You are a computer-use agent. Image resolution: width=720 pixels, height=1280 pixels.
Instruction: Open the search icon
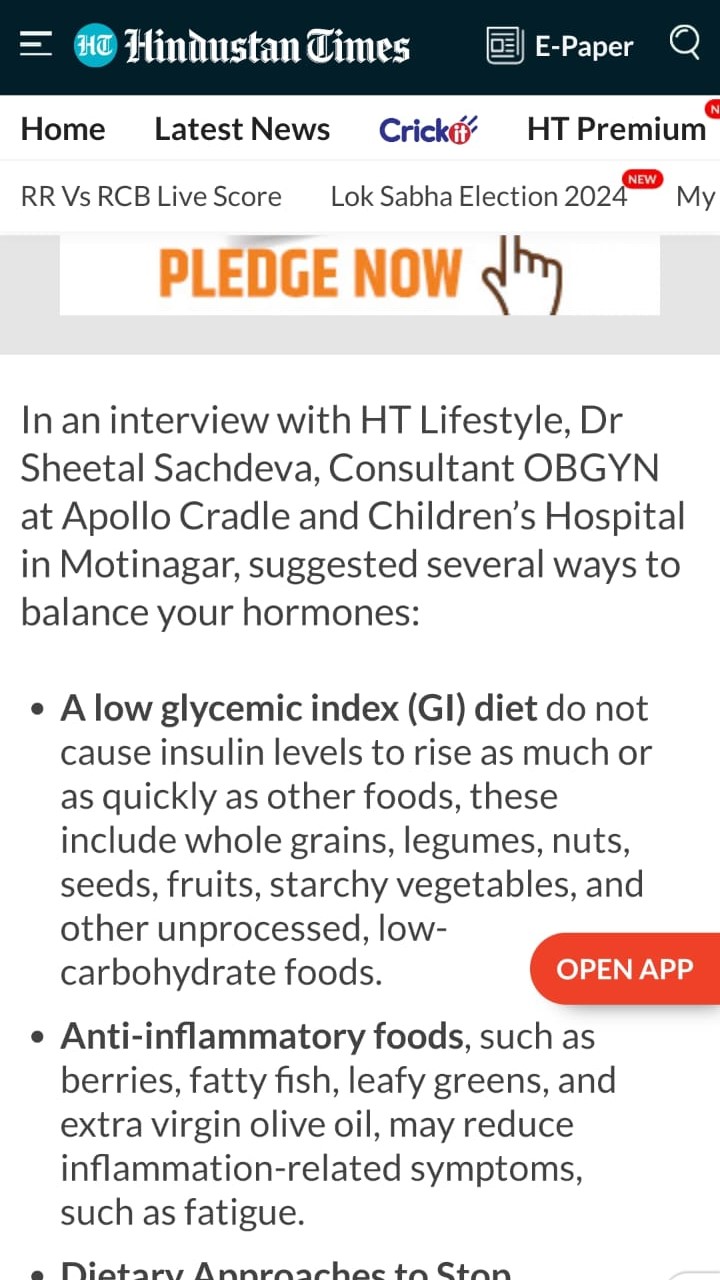[685, 43]
